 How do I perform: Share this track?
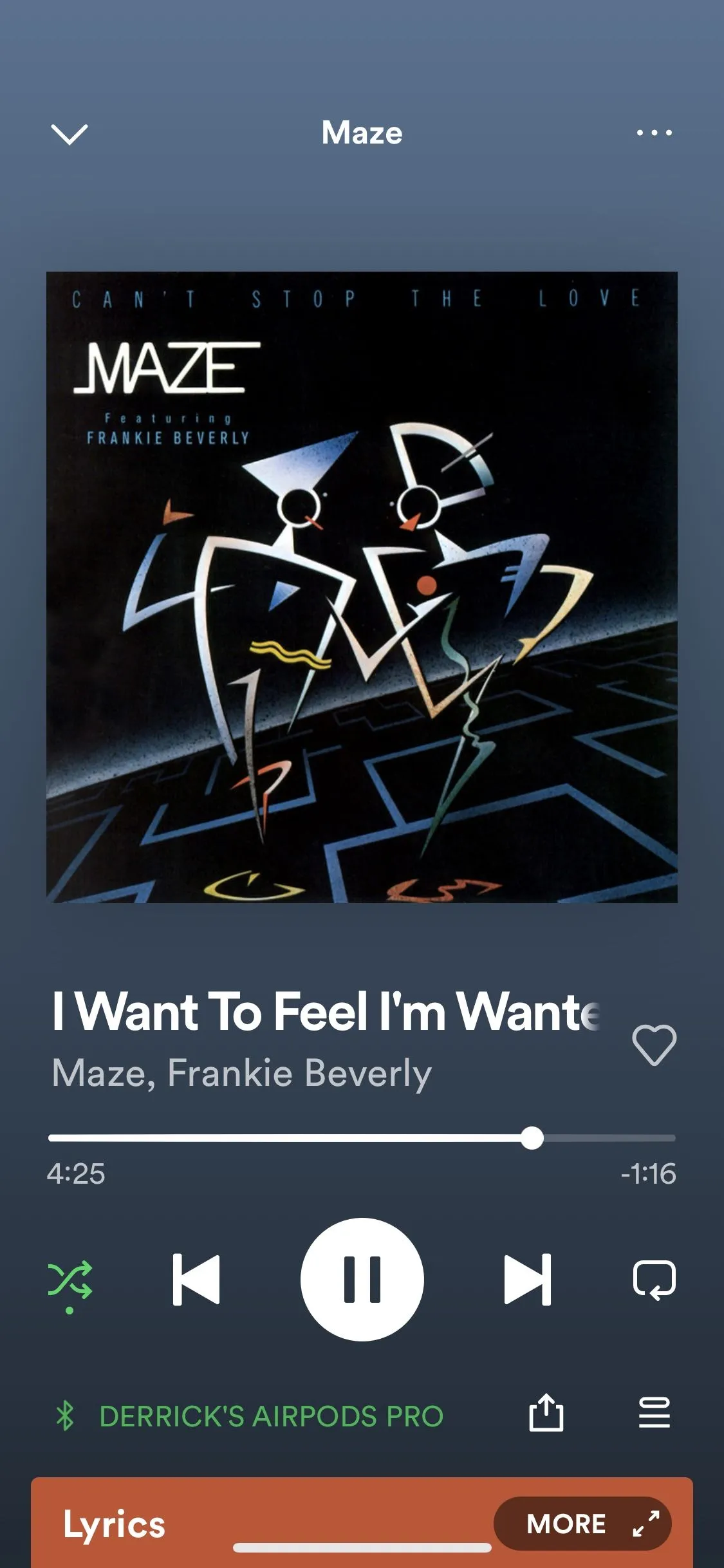(x=546, y=1413)
